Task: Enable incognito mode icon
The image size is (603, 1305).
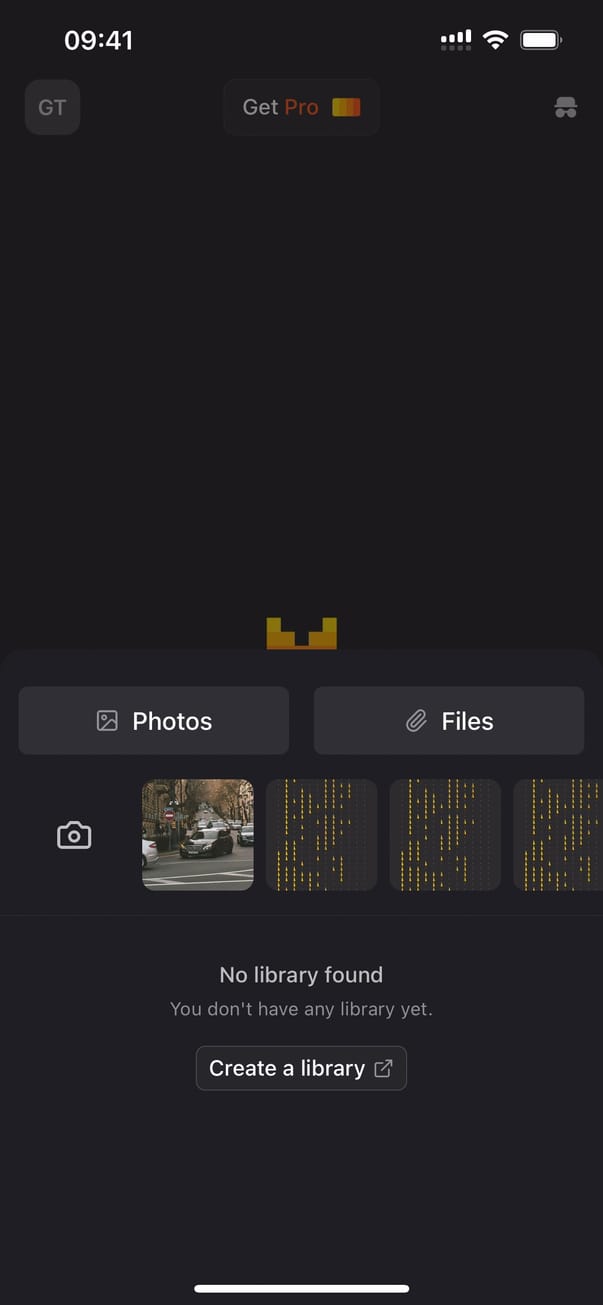Action: (566, 108)
